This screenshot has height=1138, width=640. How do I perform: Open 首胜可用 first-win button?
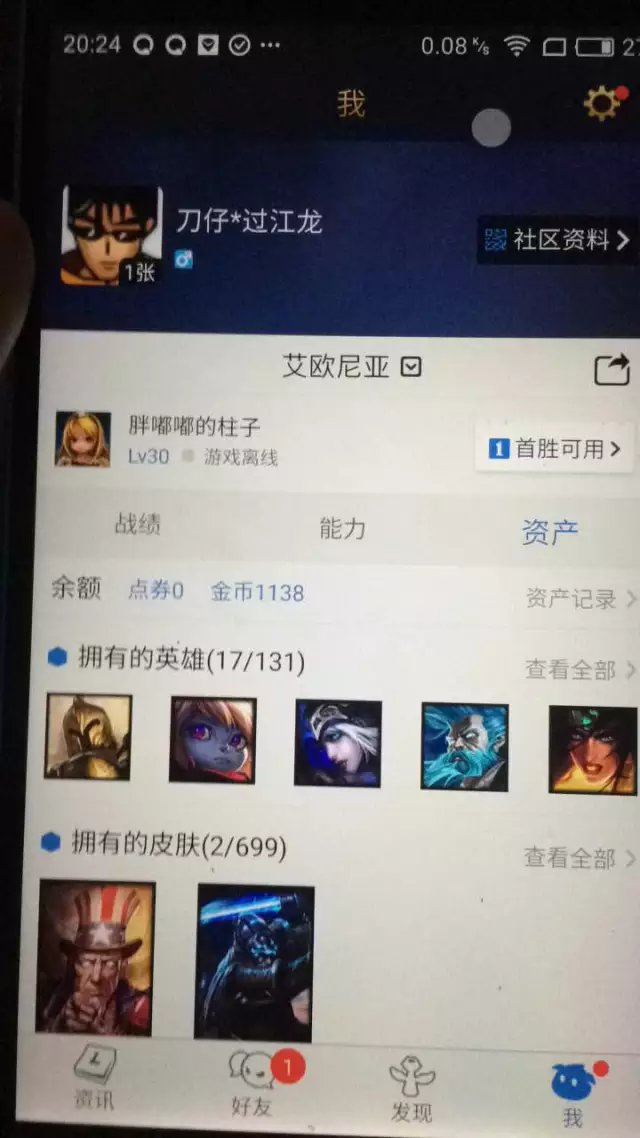tap(555, 449)
